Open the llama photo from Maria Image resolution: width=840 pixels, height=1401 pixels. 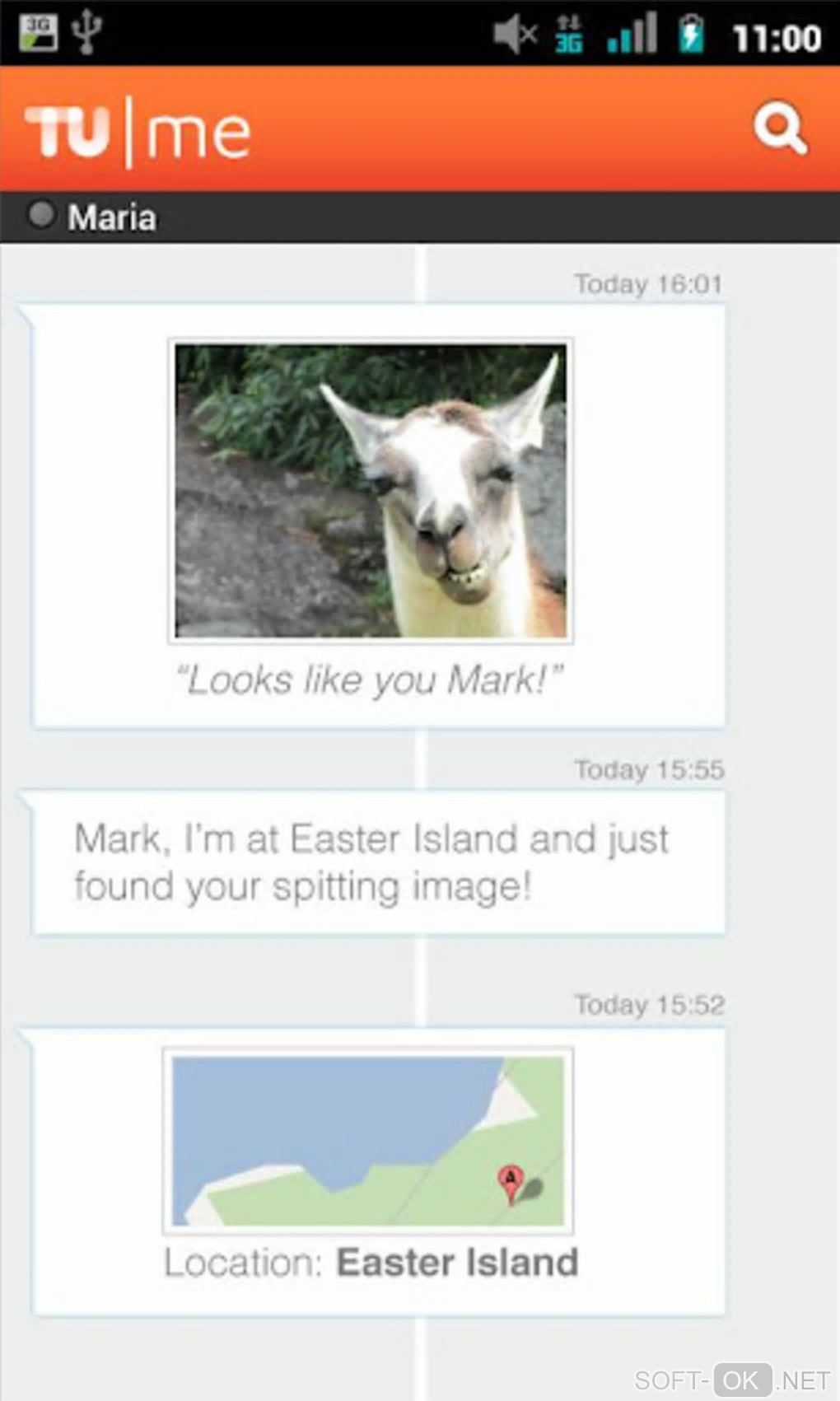(371, 491)
